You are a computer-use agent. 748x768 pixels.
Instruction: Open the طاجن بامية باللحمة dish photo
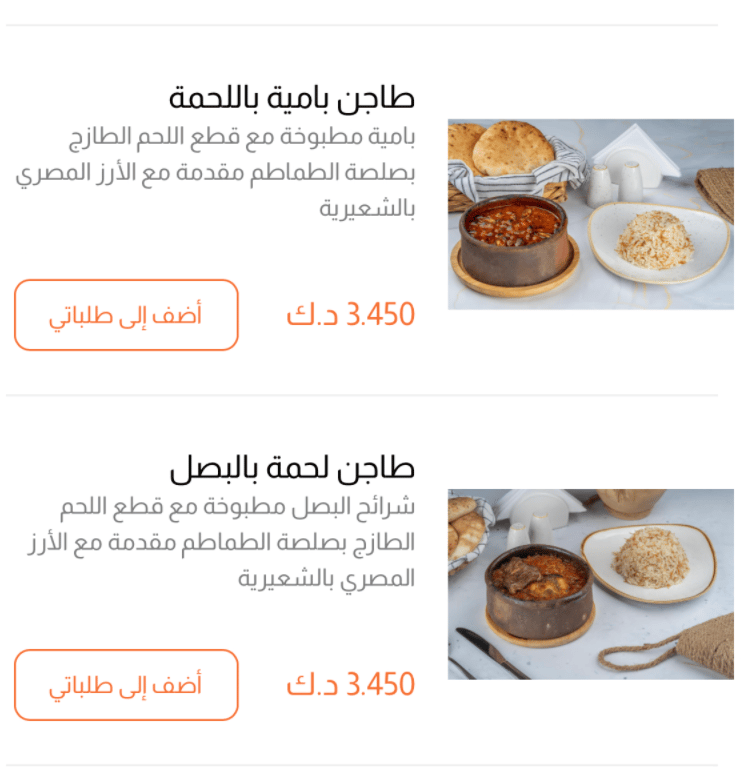tap(590, 214)
